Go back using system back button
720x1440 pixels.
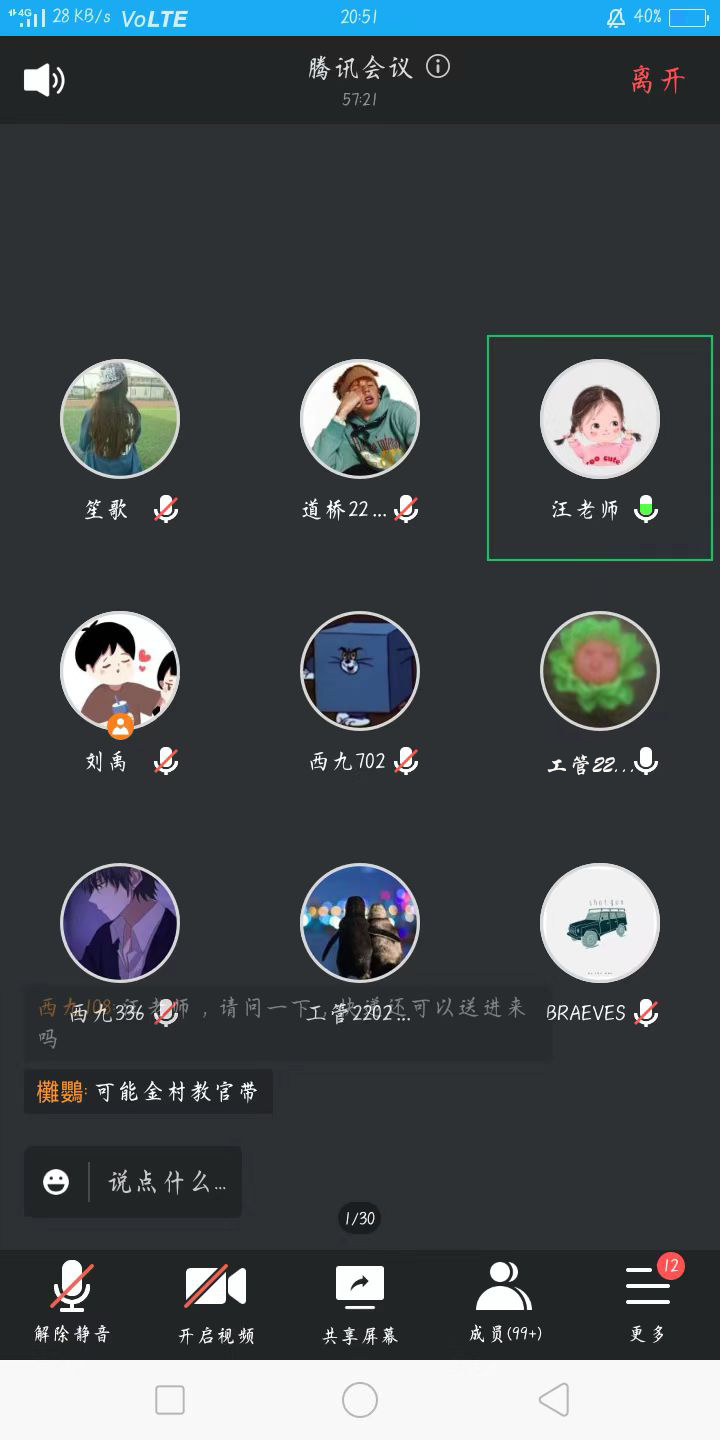553,1400
